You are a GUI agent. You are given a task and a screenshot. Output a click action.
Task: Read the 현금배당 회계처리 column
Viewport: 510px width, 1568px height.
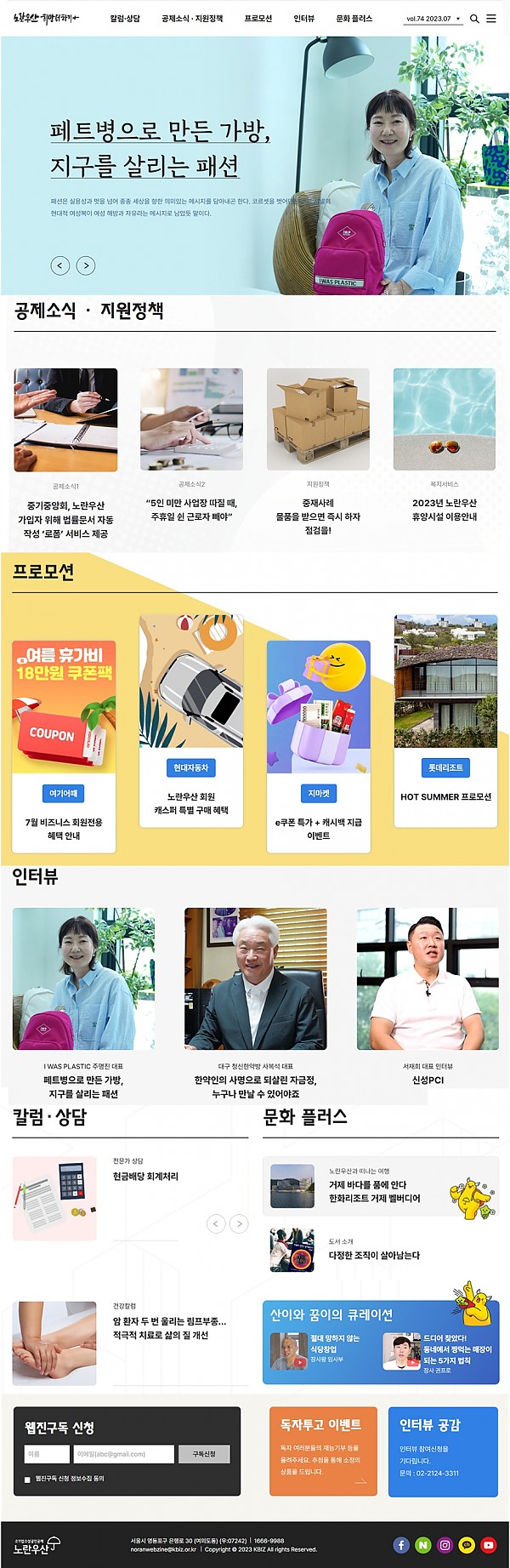[x=145, y=1176]
